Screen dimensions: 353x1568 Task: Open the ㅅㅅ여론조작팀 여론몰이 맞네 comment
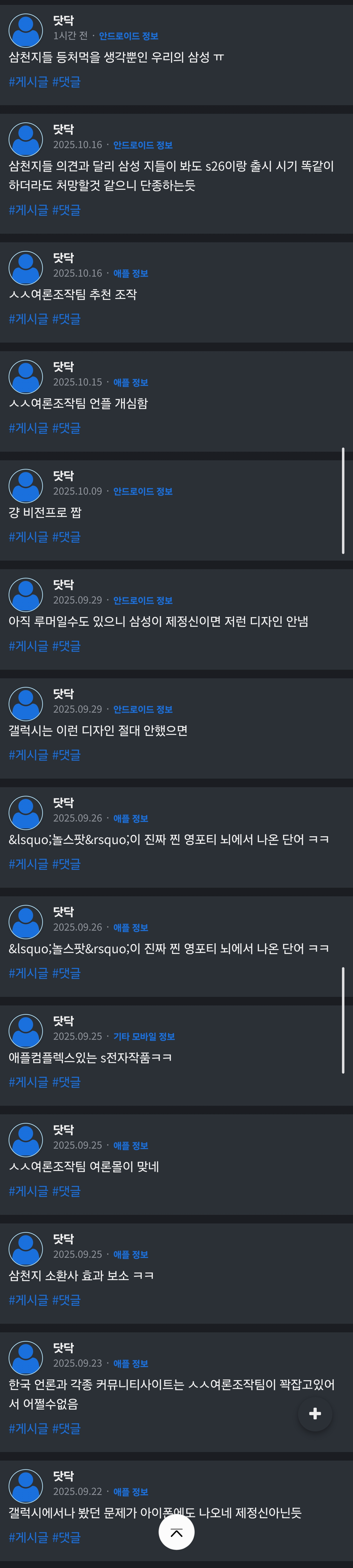pyautogui.click(x=84, y=1167)
